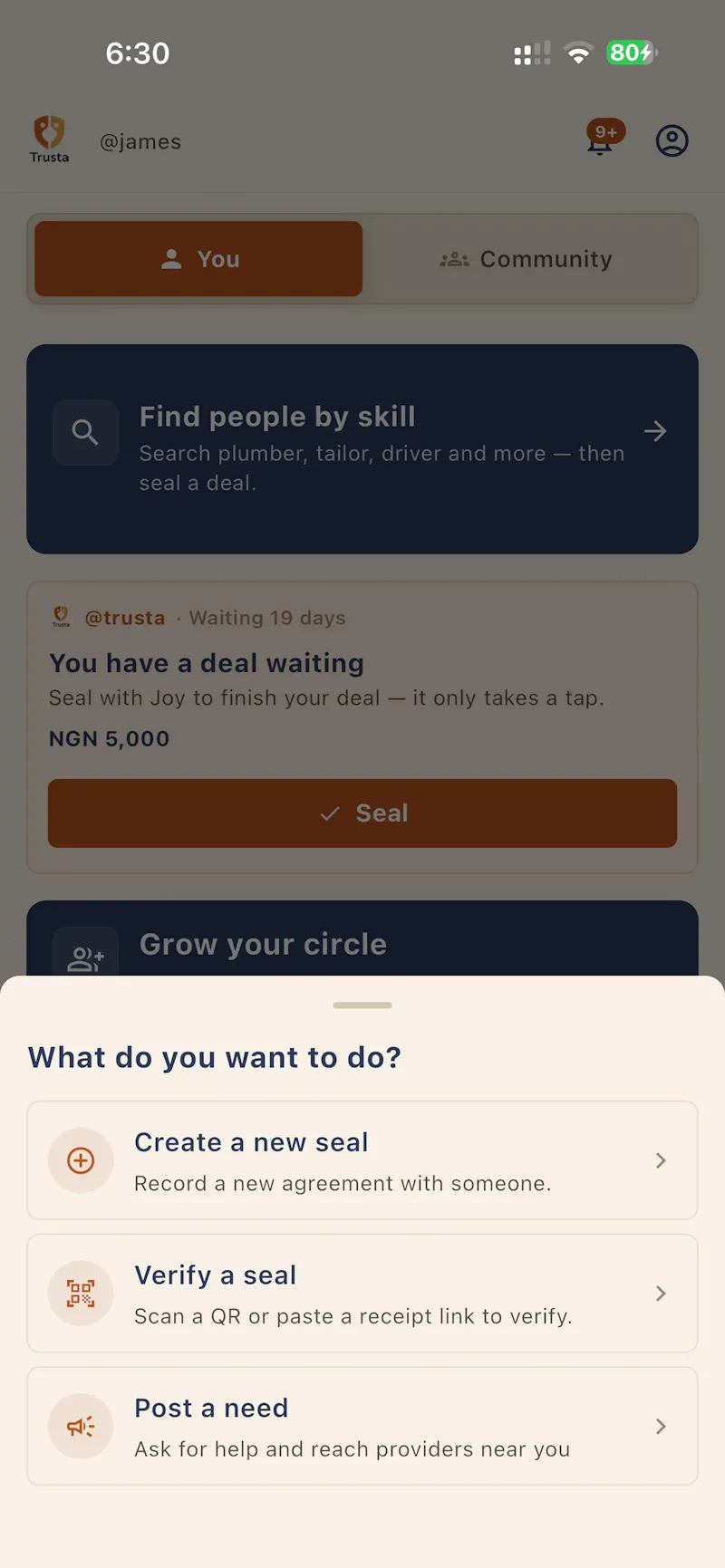Viewport: 725px width, 1568px height.
Task: Open Find people by skill card
Action: pyautogui.click(x=362, y=448)
